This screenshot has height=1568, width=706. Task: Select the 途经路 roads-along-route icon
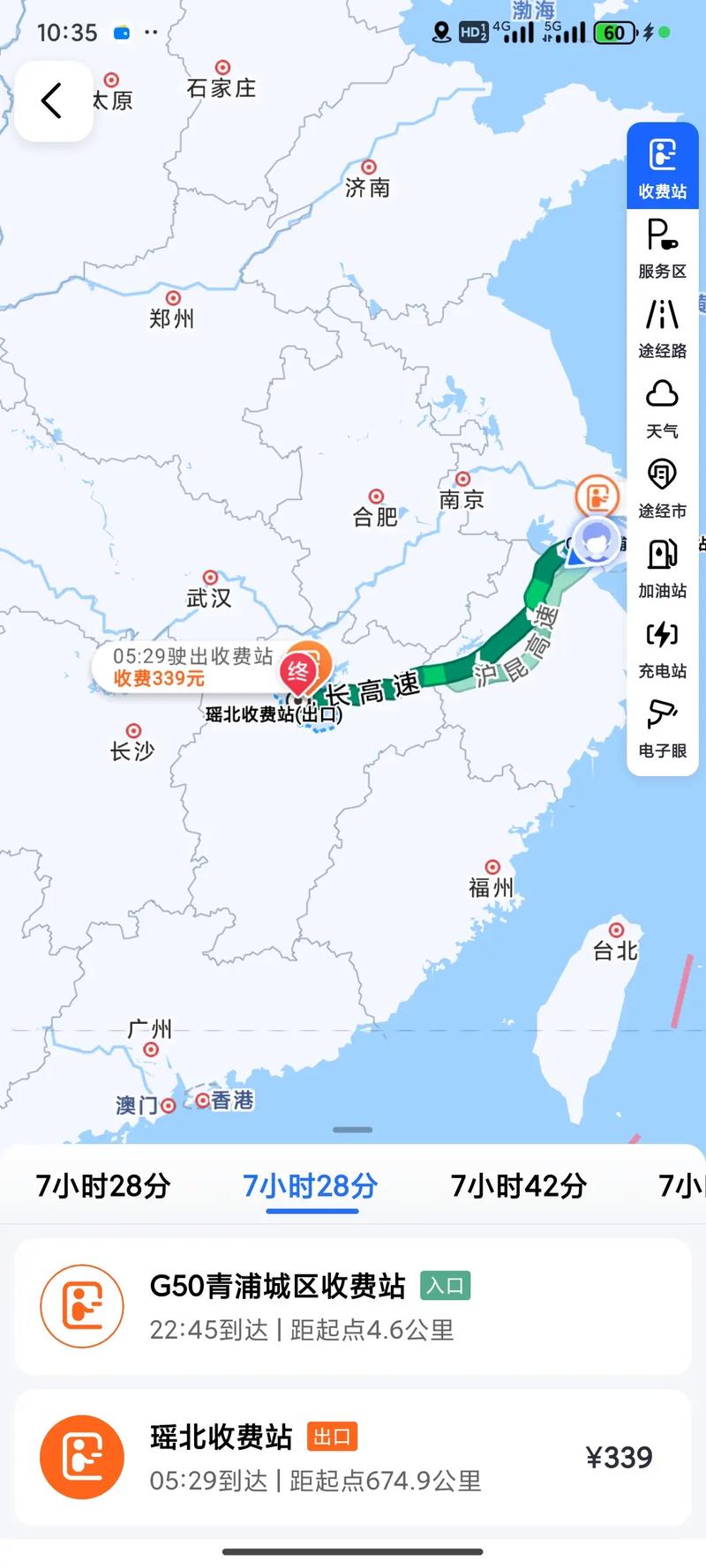[662, 325]
